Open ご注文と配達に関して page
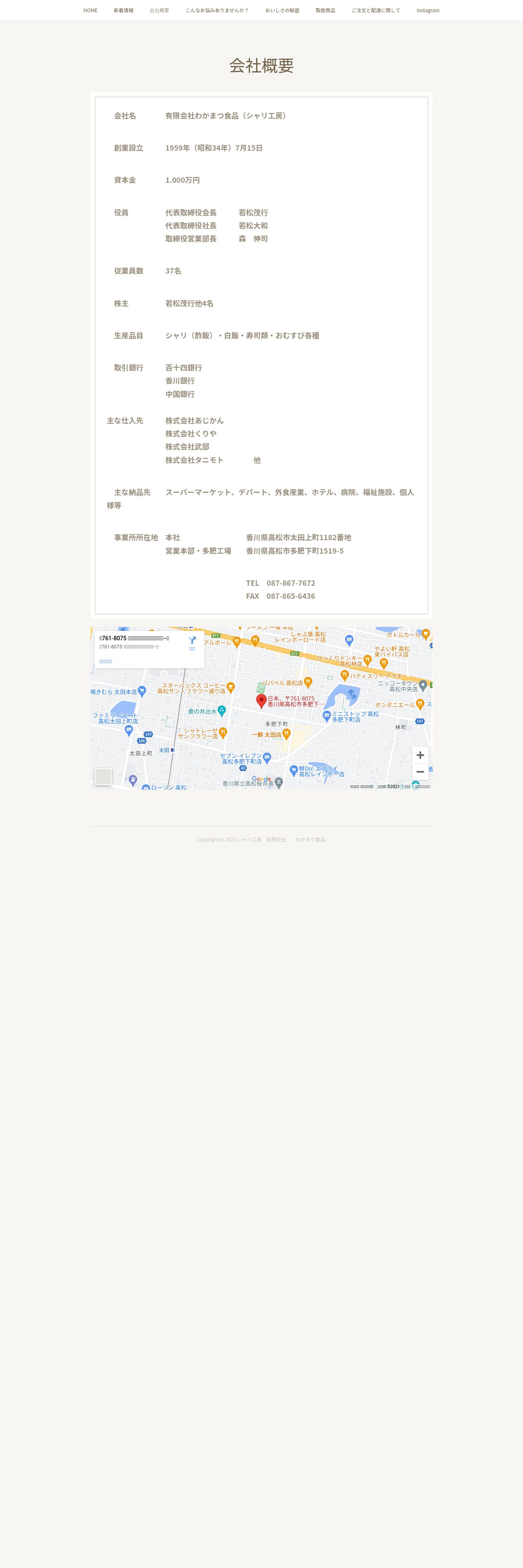This screenshot has height=1568, width=523. (376, 10)
